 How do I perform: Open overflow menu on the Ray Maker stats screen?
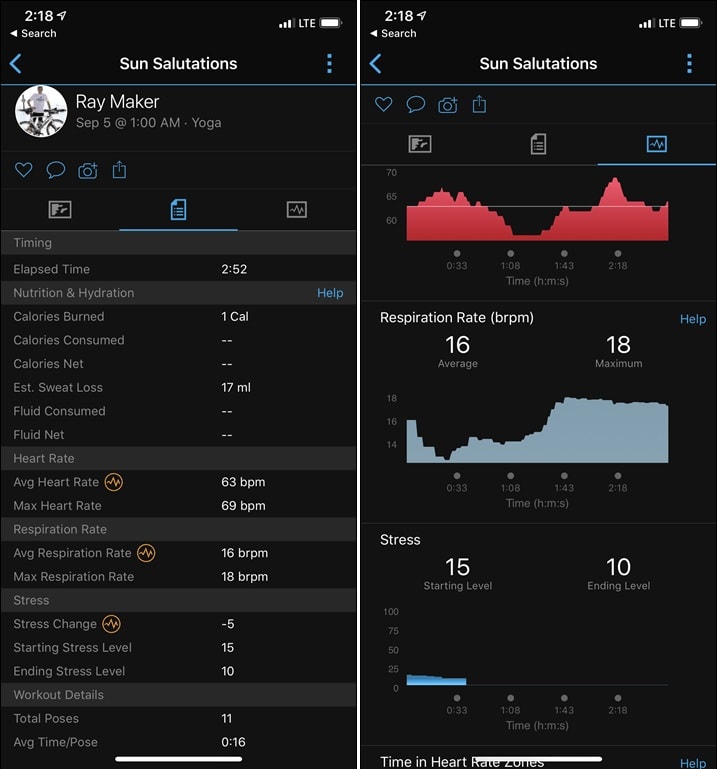329,63
